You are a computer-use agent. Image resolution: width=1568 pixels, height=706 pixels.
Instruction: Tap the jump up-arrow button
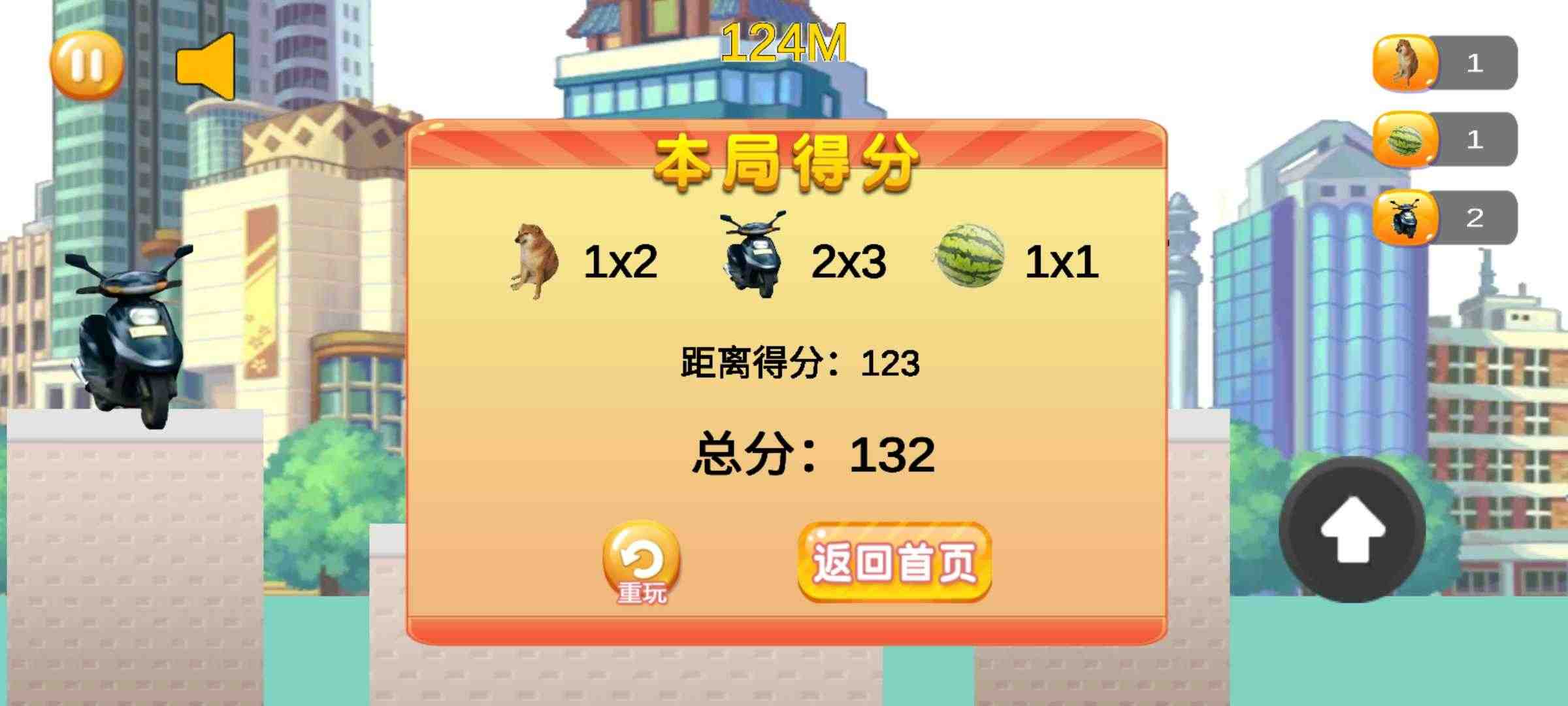pyautogui.click(x=1352, y=529)
